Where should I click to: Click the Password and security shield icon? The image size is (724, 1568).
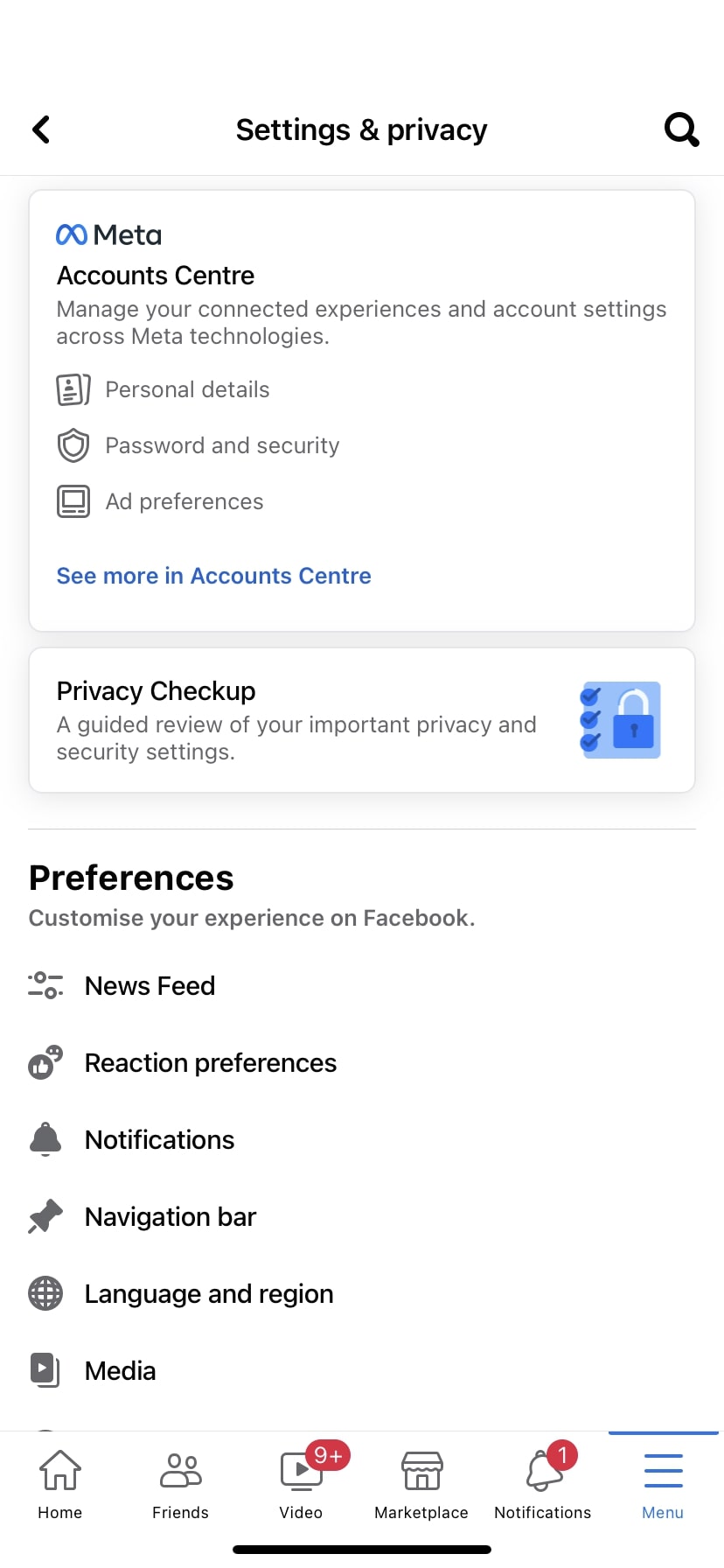tap(73, 444)
